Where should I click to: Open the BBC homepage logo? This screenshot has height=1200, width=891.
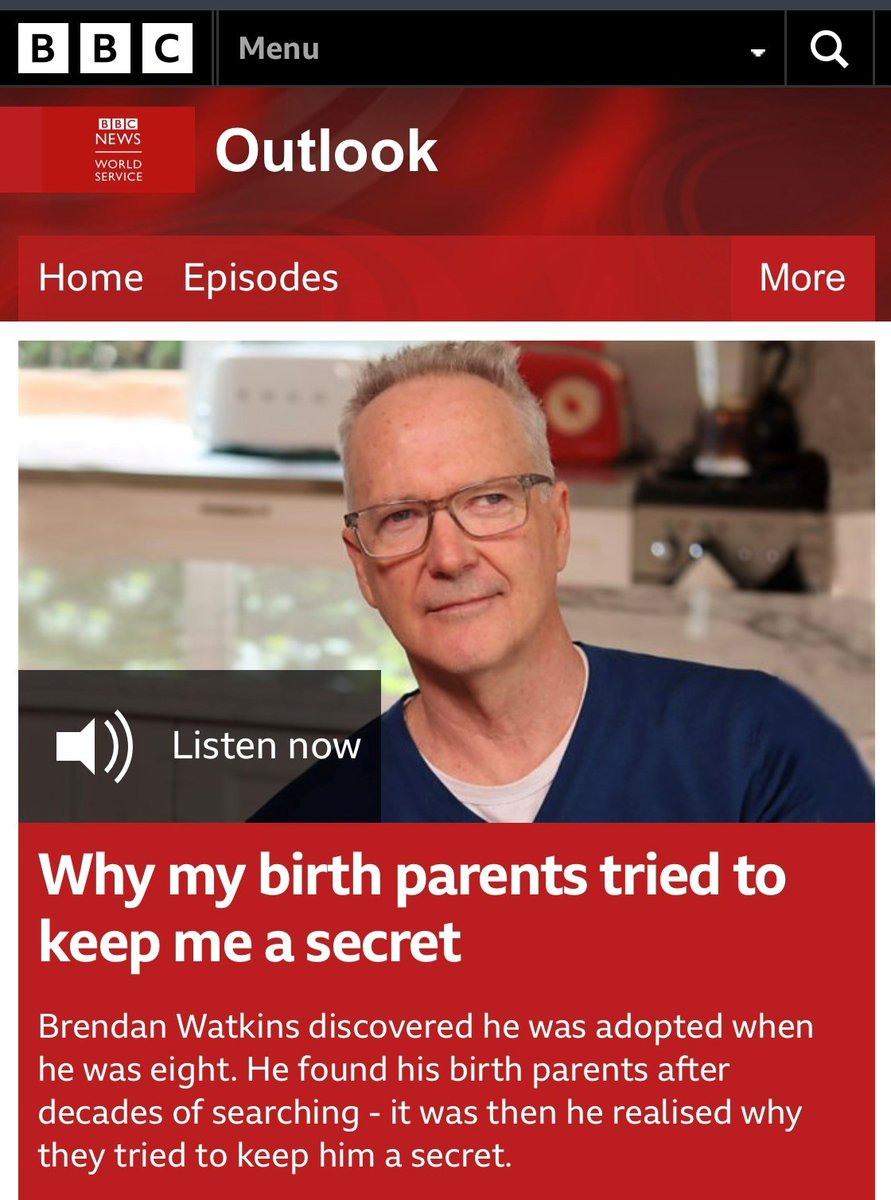pyautogui.click(x=104, y=49)
